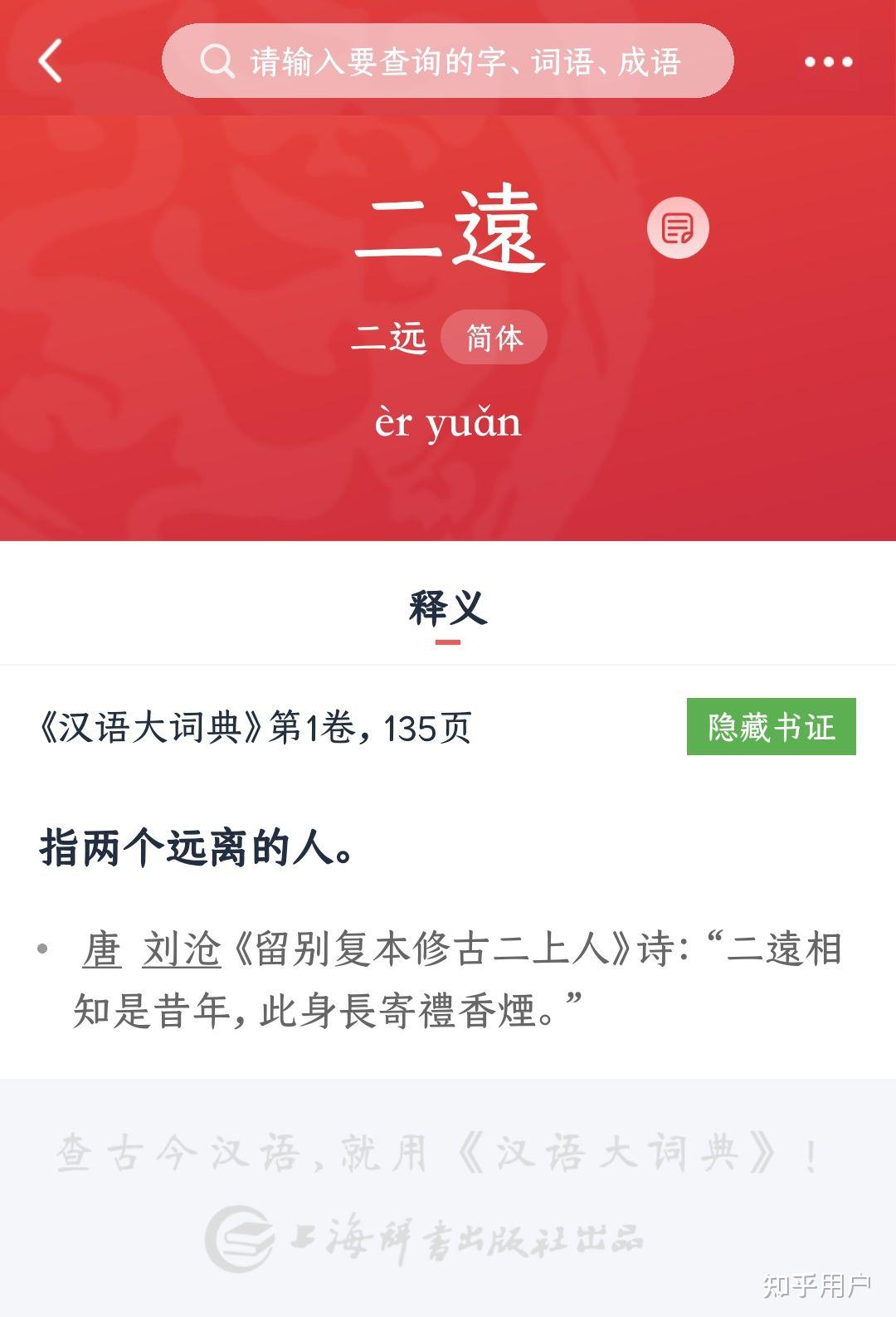Image resolution: width=896 pixels, height=1317 pixels.
Task: Open the three-dot overflow menu
Action: tap(828, 61)
